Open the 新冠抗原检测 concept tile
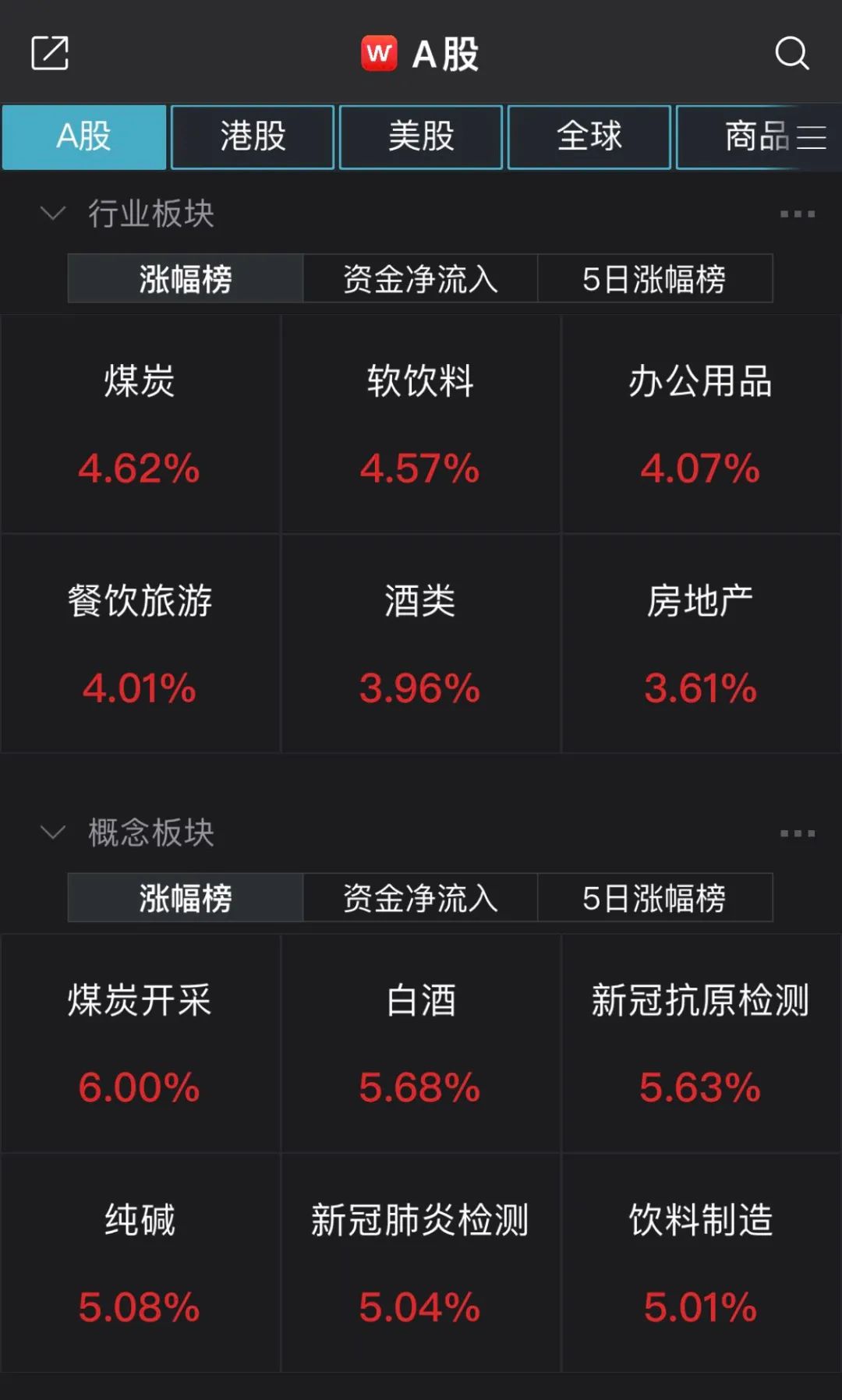The height and width of the screenshot is (1400, 842). click(702, 1043)
